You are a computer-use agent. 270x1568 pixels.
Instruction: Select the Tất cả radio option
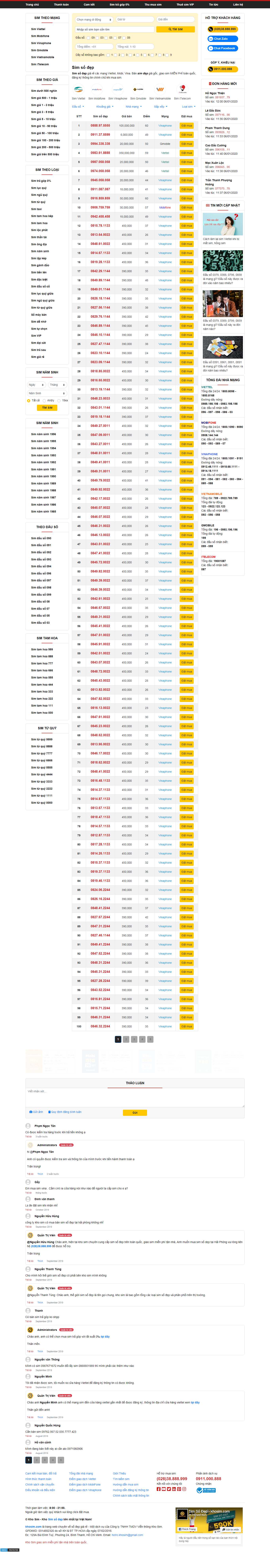click(x=29, y=401)
